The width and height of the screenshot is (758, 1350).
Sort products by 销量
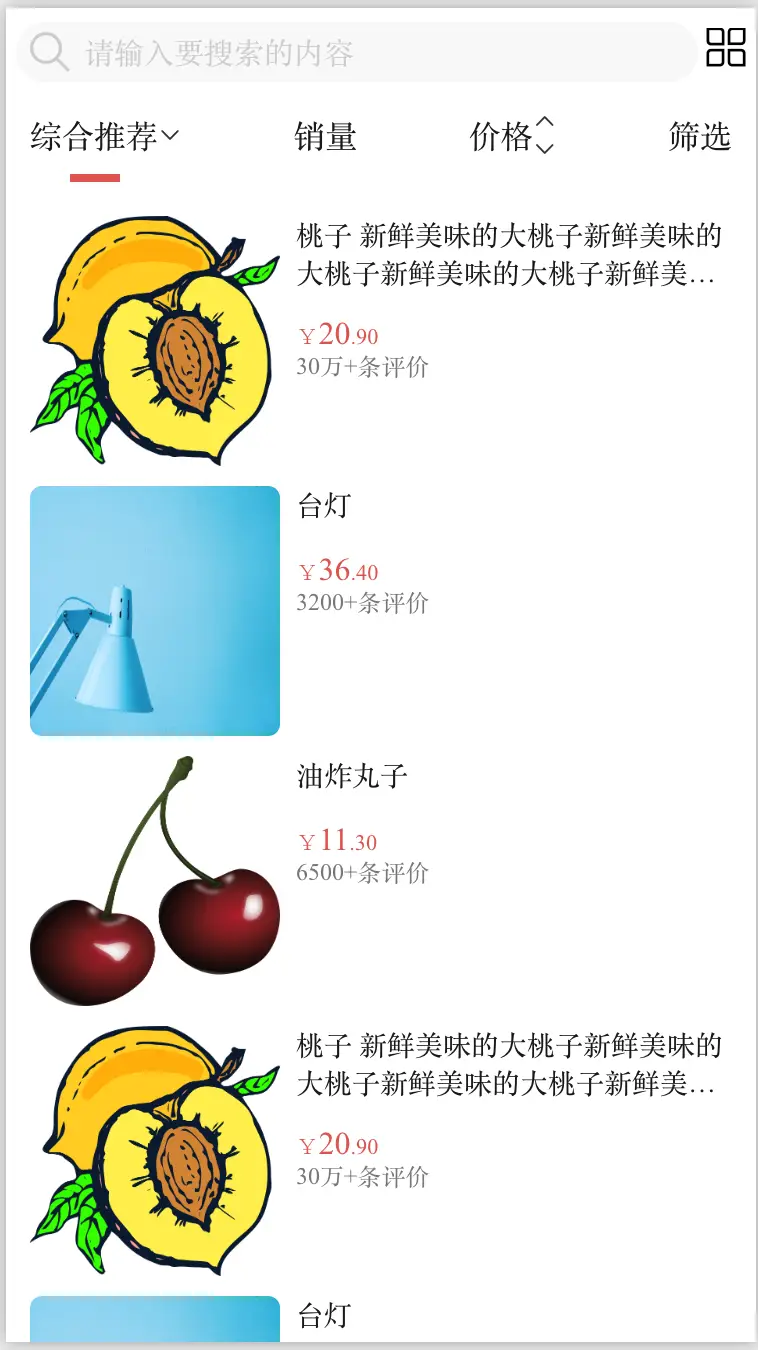(x=325, y=137)
